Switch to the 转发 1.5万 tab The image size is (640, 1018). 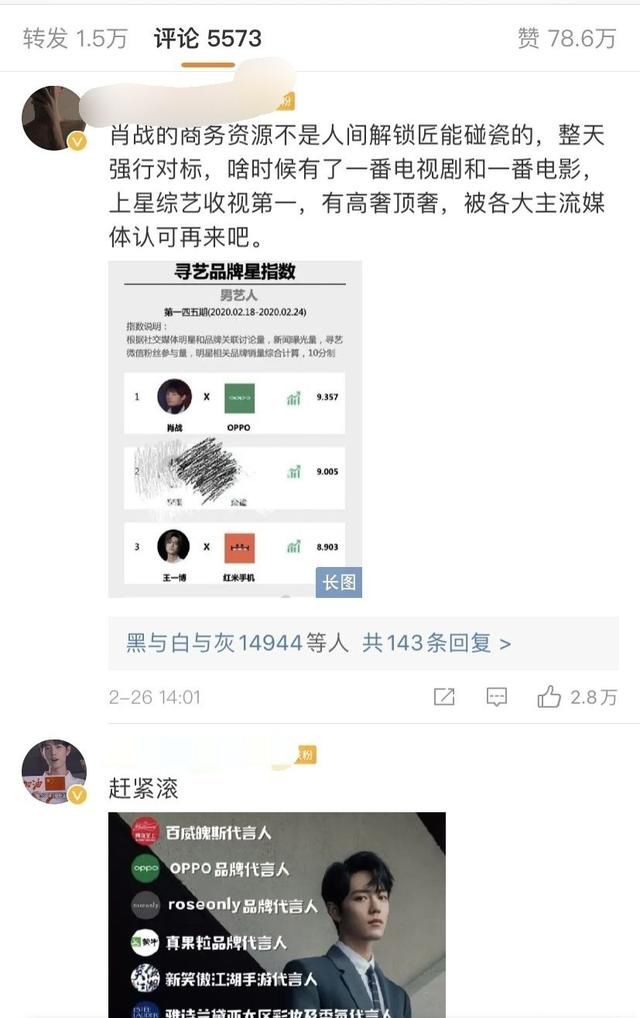pyautogui.click(x=75, y=38)
